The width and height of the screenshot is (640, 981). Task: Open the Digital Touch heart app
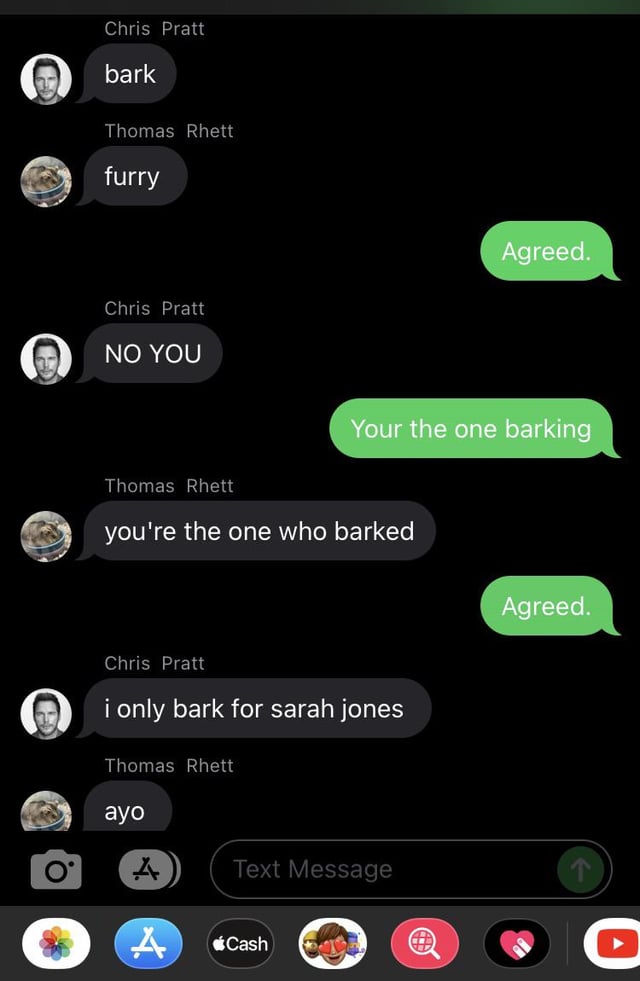coord(516,943)
